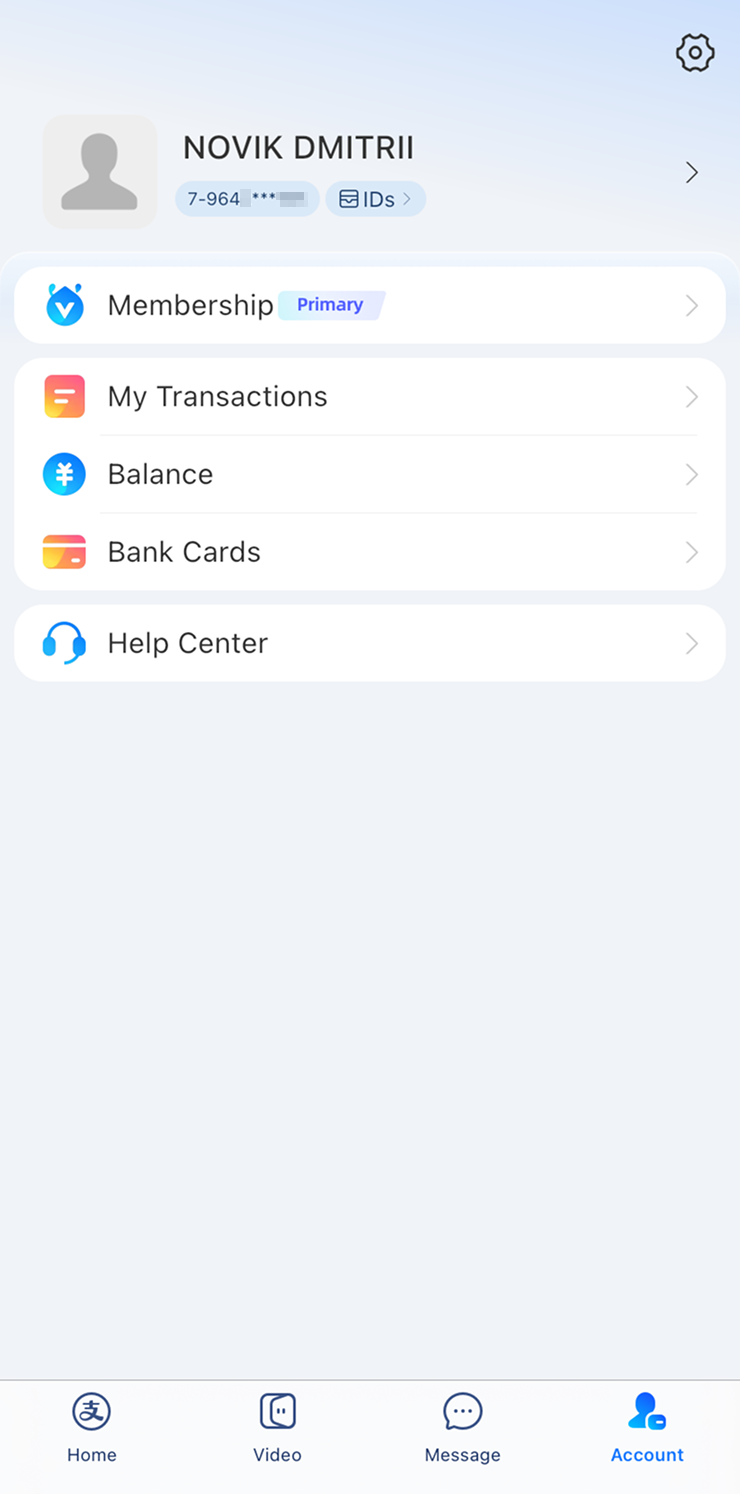Expand profile details with the chevron arrow
Viewport: 740px width, 1494px height.
(691, 173)
